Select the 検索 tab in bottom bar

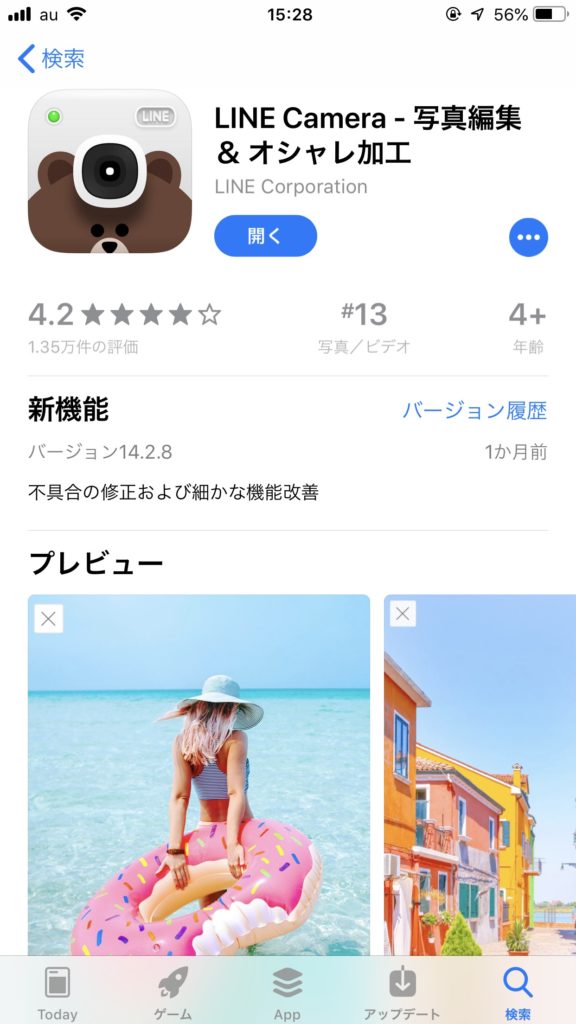(x=518, y=993)
